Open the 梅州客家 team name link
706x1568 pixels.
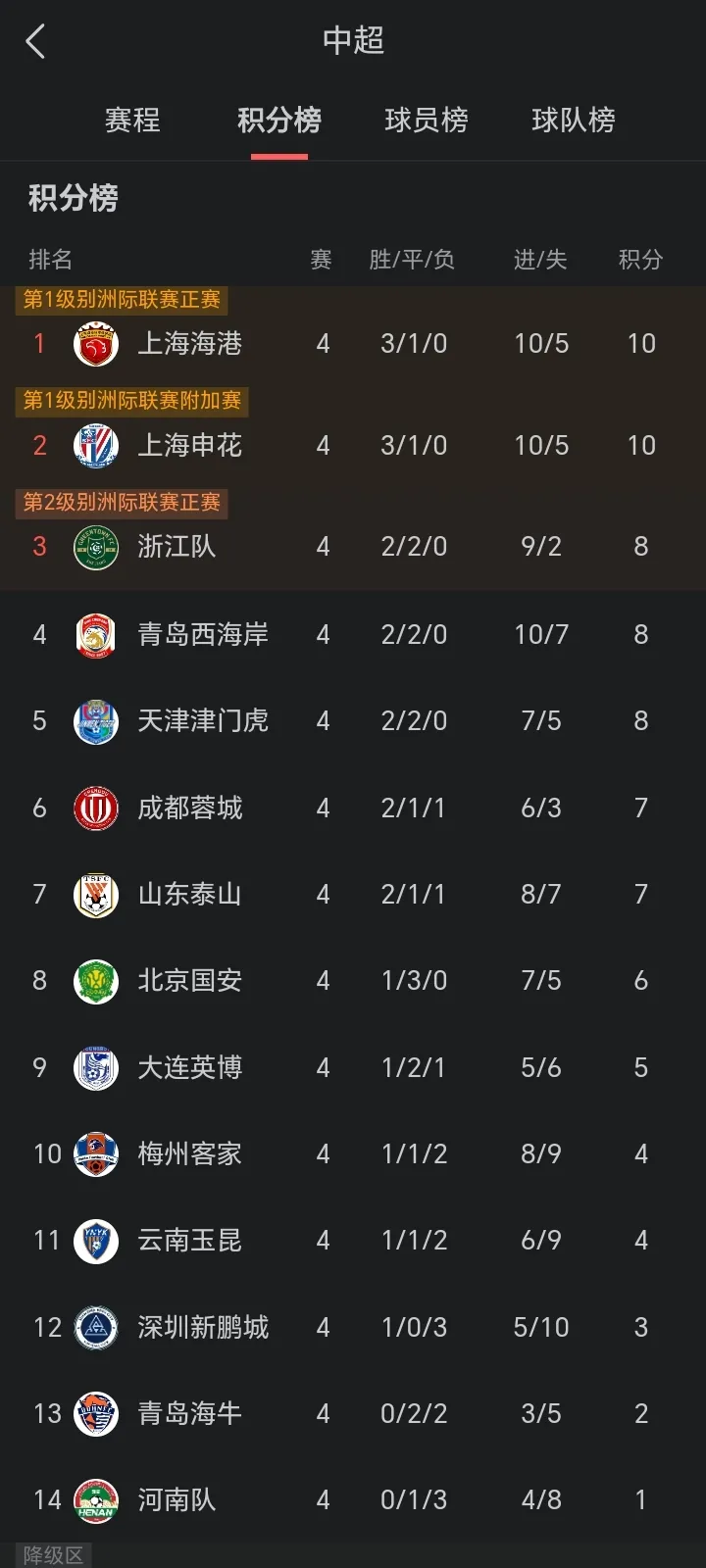pyautogui.click(x=190, y=1153)
